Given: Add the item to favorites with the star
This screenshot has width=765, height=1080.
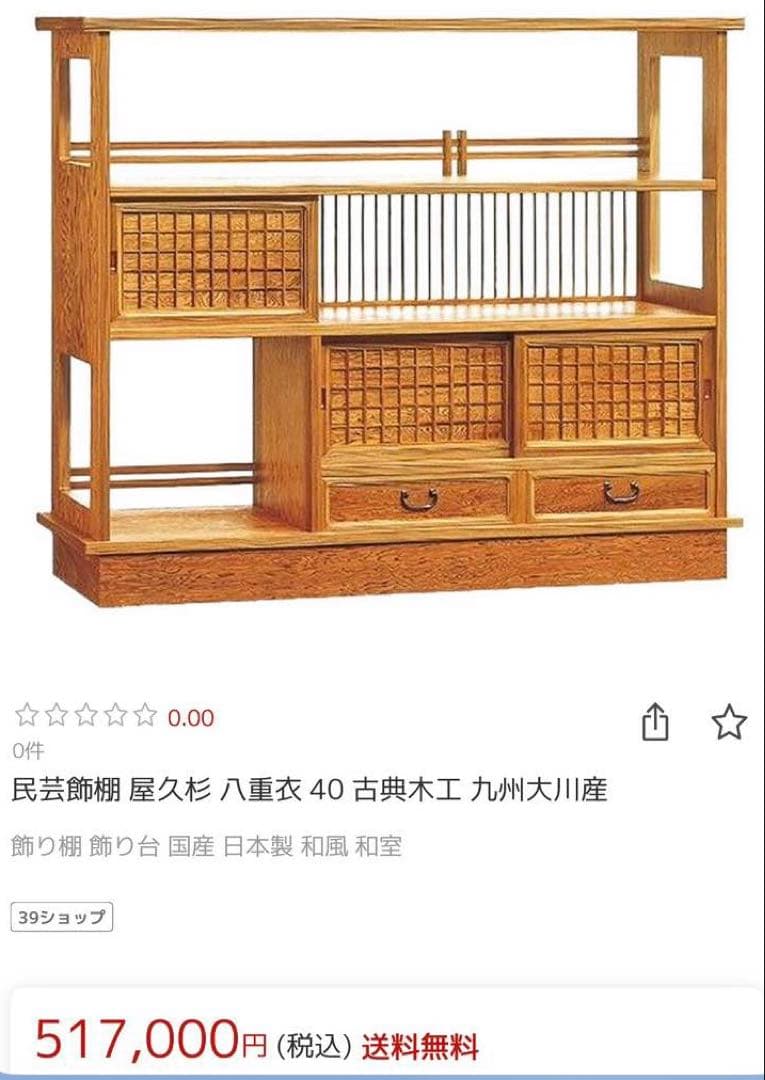Looking at the screenshot, I should 729,722.
